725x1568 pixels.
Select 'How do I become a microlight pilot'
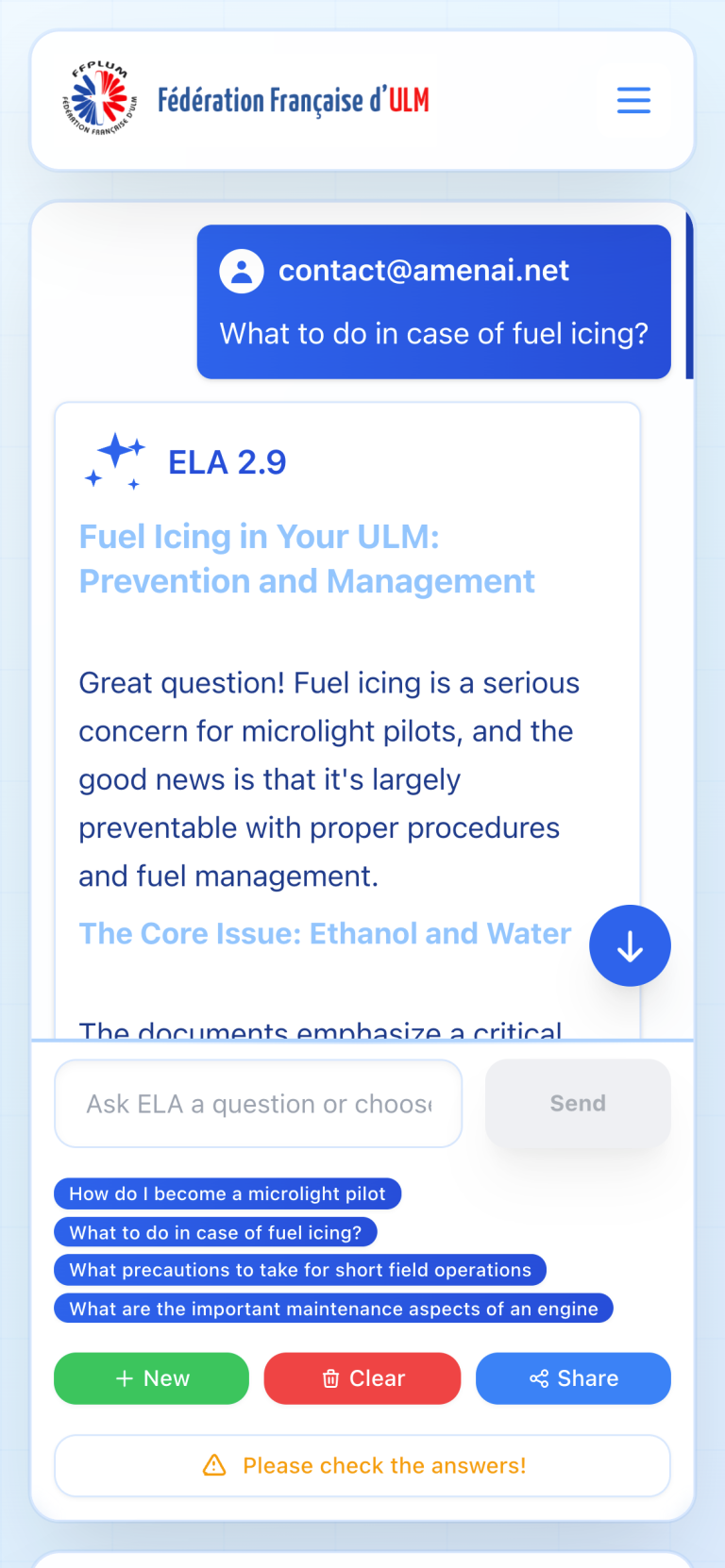click(x=228, y=1193)
